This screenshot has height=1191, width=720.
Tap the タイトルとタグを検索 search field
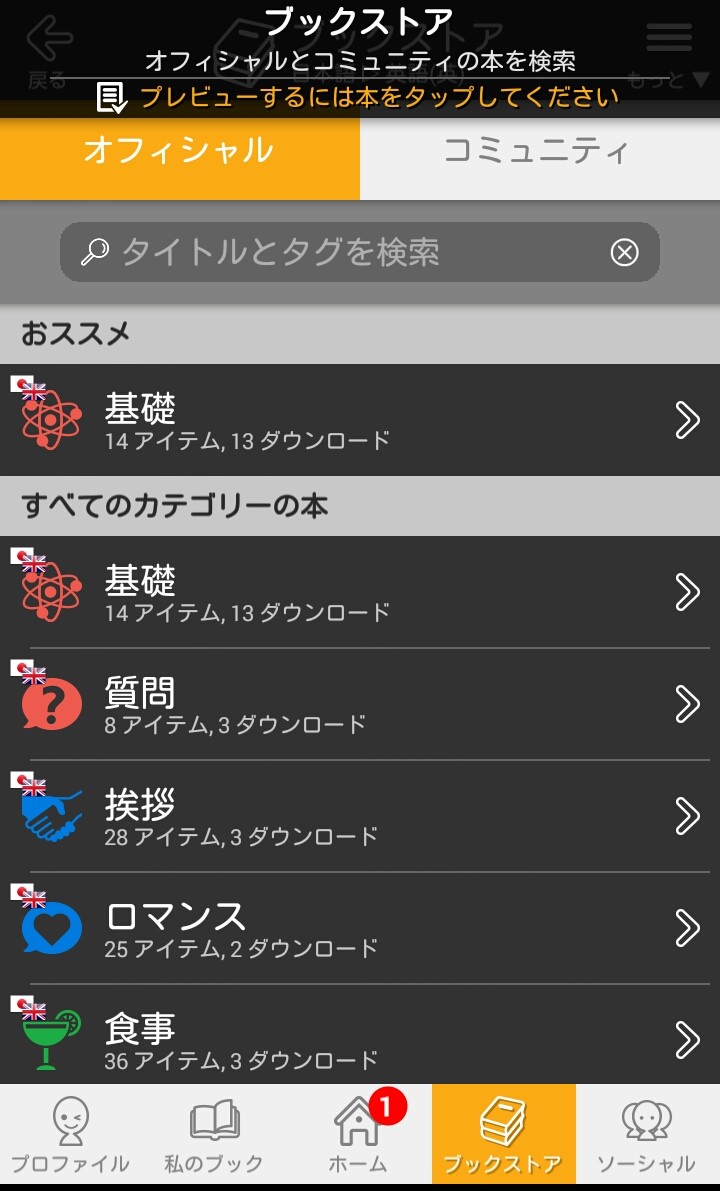340,252
